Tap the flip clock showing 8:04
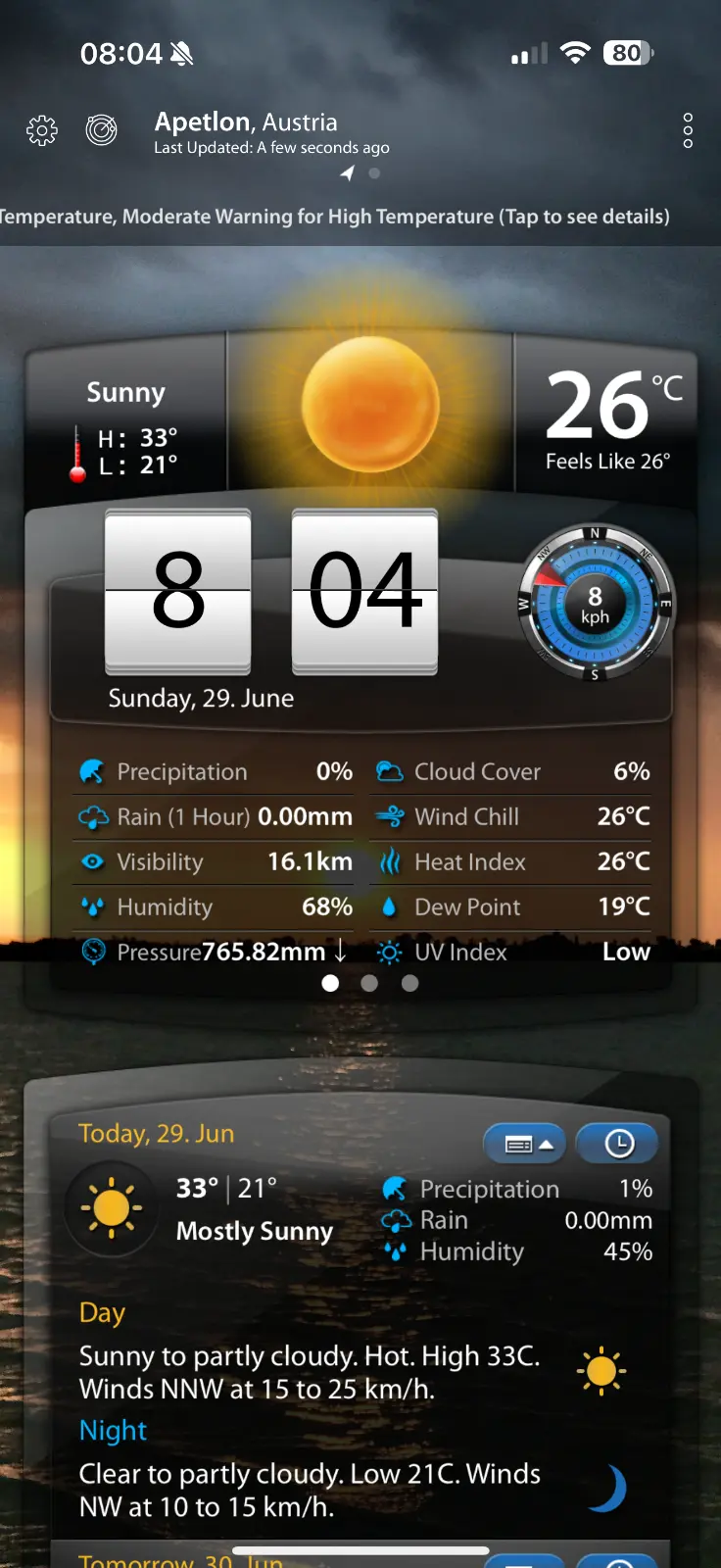This screenshot has width=721, height=1568. 271,591
